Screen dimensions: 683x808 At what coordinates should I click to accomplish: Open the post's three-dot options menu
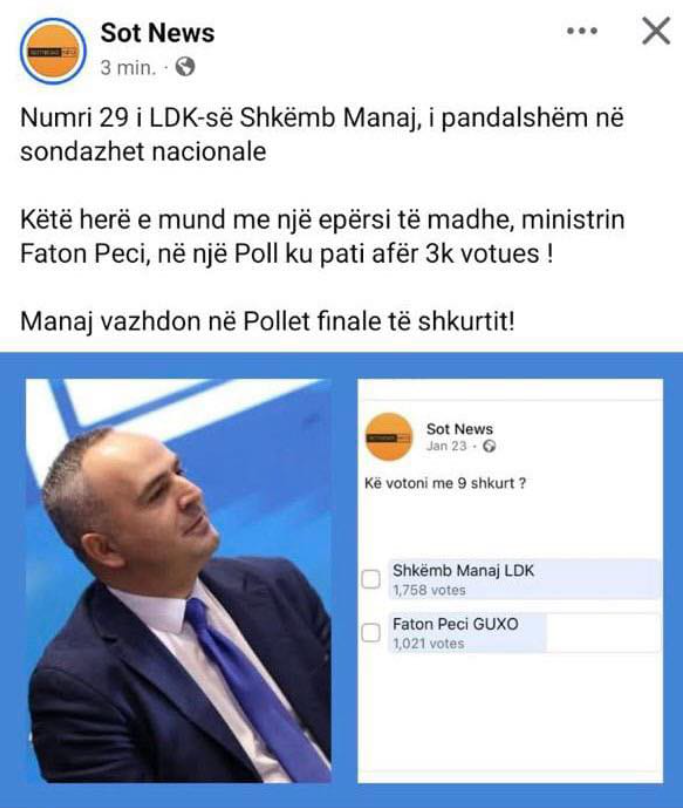tap(581, 32)
